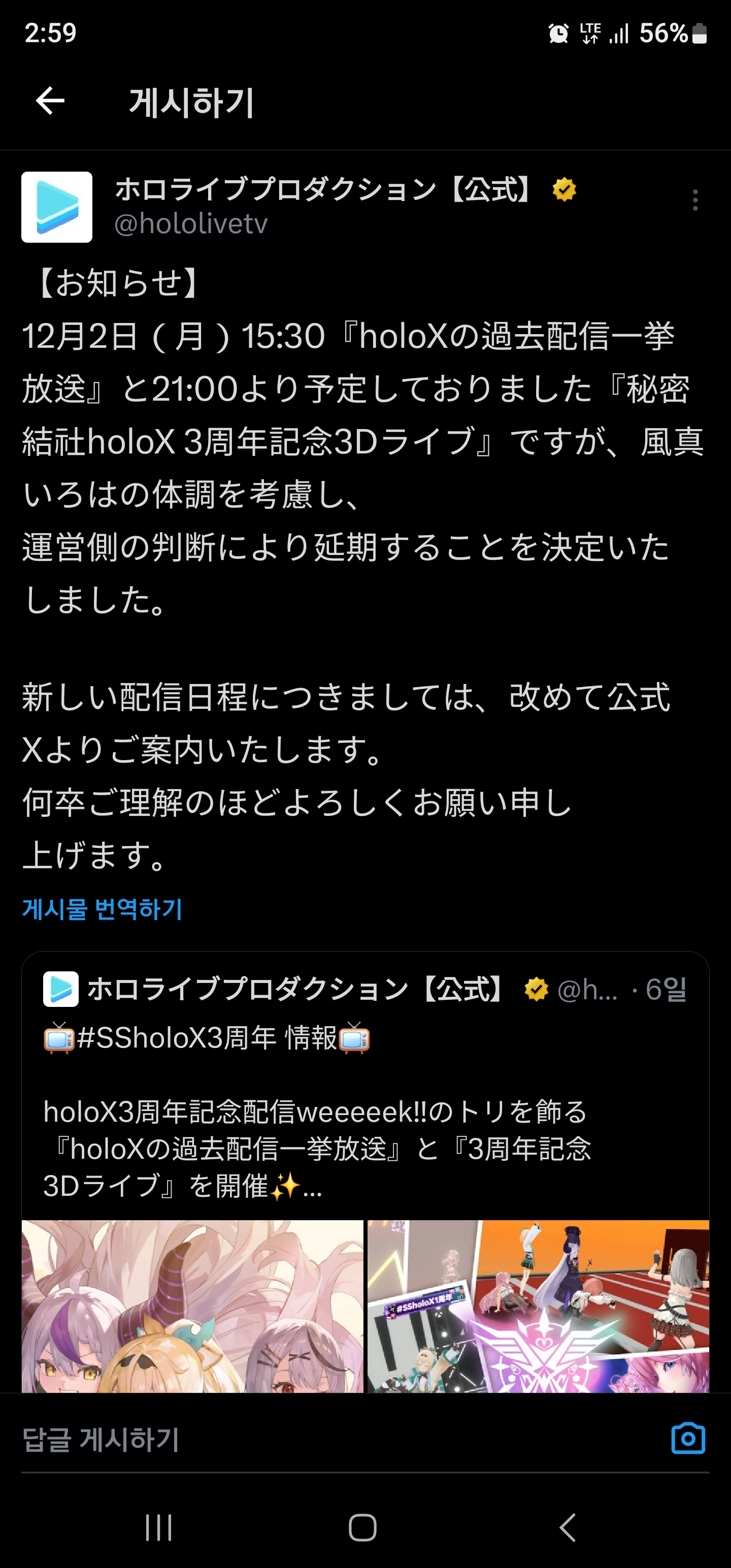This screenshot has width=731, height=1568.
Task: Tap the 게시물 번역하기 translate link
Action: [x=102, y=909]
